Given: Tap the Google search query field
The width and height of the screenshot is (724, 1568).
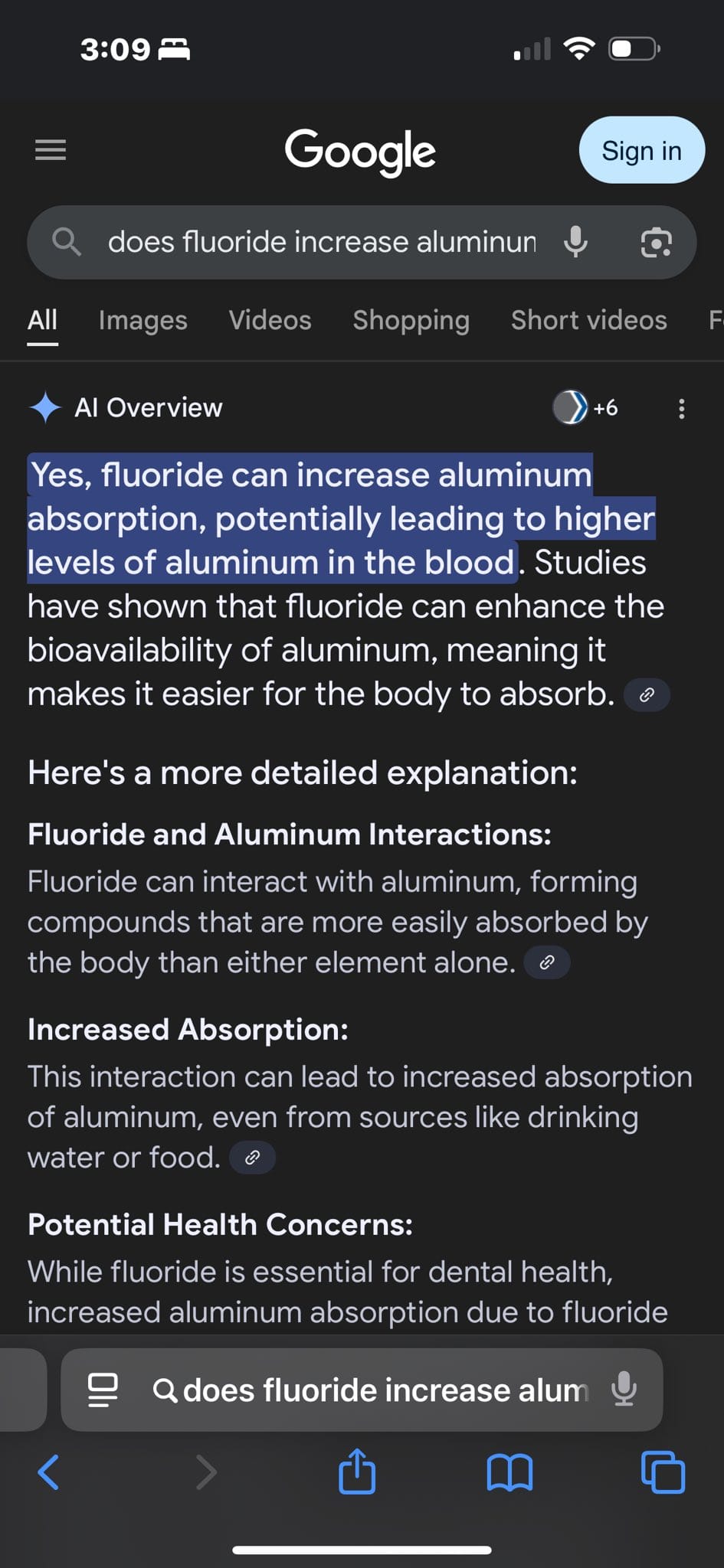Looking at the screenshot, I should [x=322, y=242].
